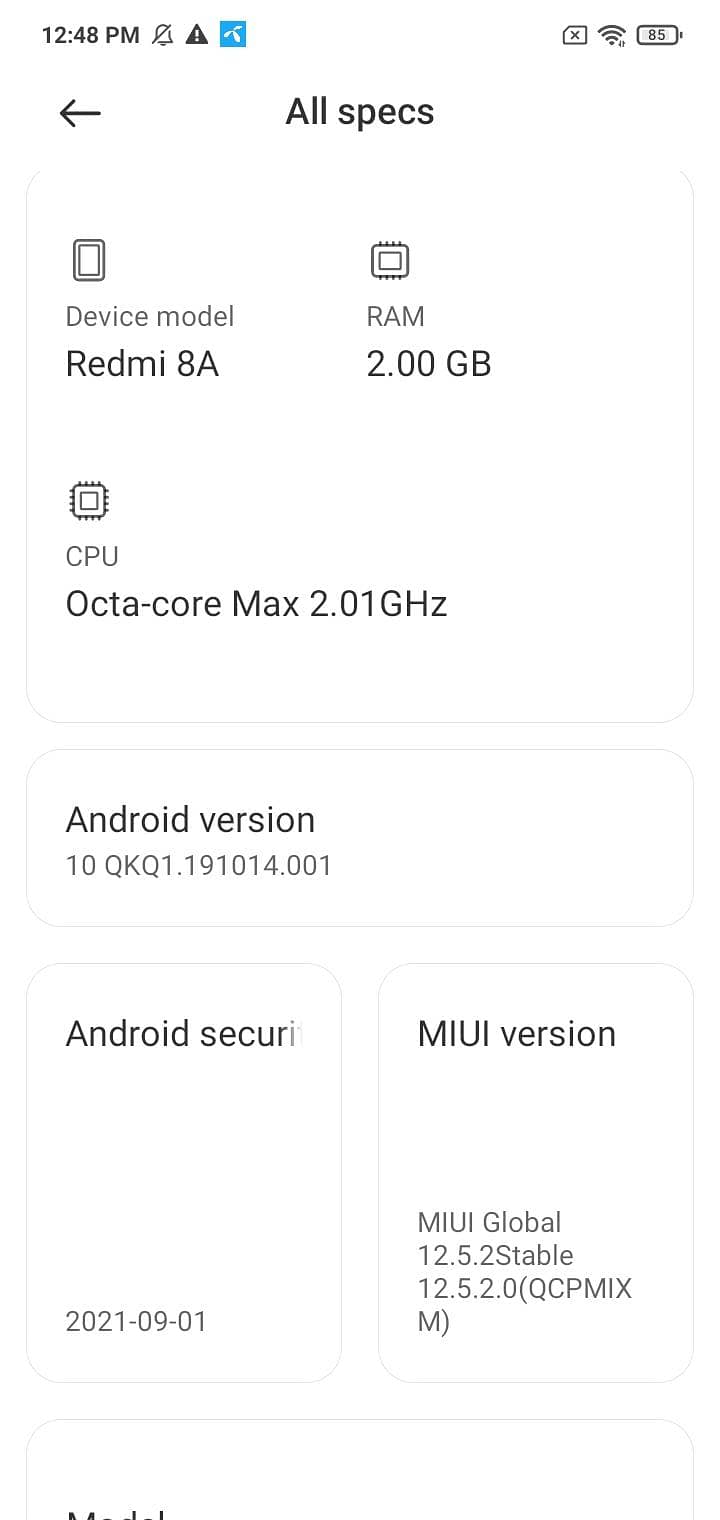The image size is (720, 1520).
Task: Open the Android version card
Action: pos(360,837)
